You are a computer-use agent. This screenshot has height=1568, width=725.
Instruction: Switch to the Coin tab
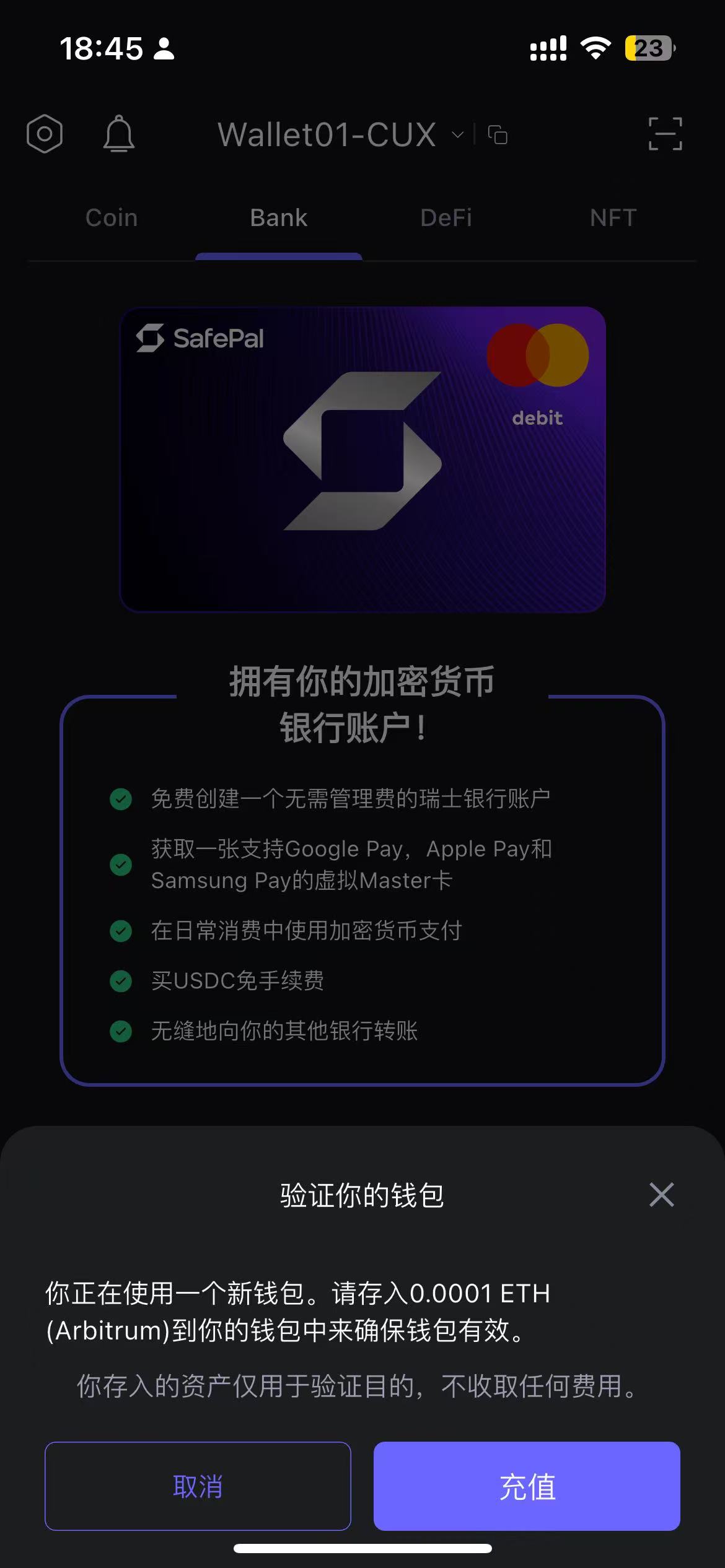[112, 218]
